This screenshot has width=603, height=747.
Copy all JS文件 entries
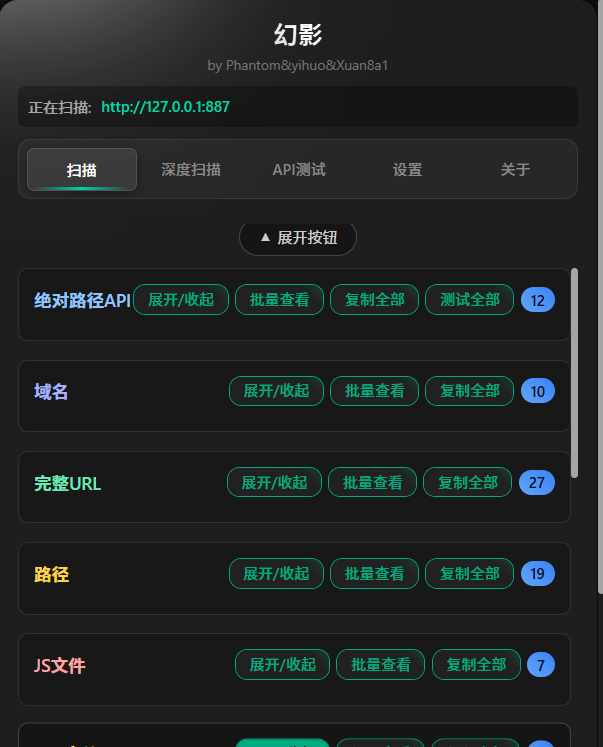tap(476, 665)
